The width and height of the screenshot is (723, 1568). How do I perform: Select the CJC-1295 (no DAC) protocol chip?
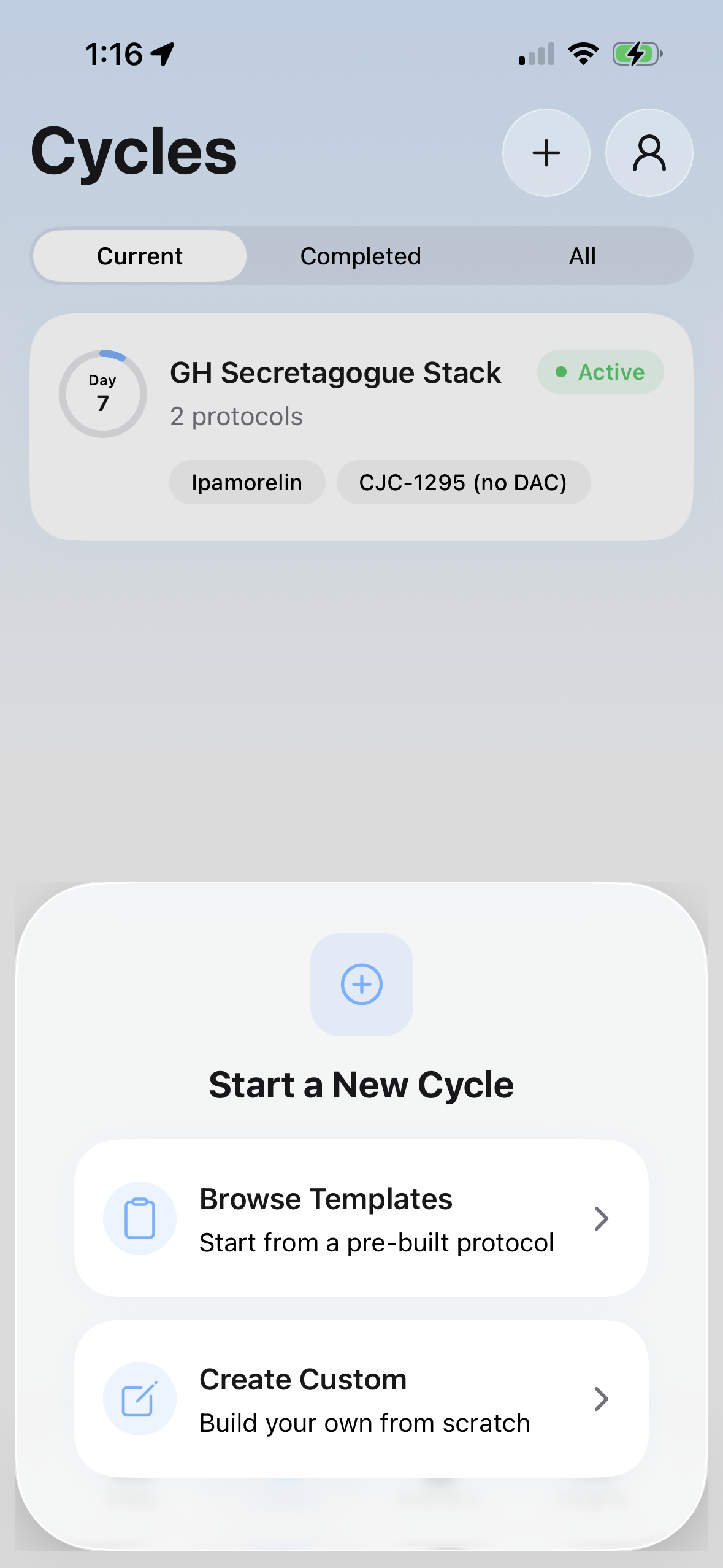point(463,482)
